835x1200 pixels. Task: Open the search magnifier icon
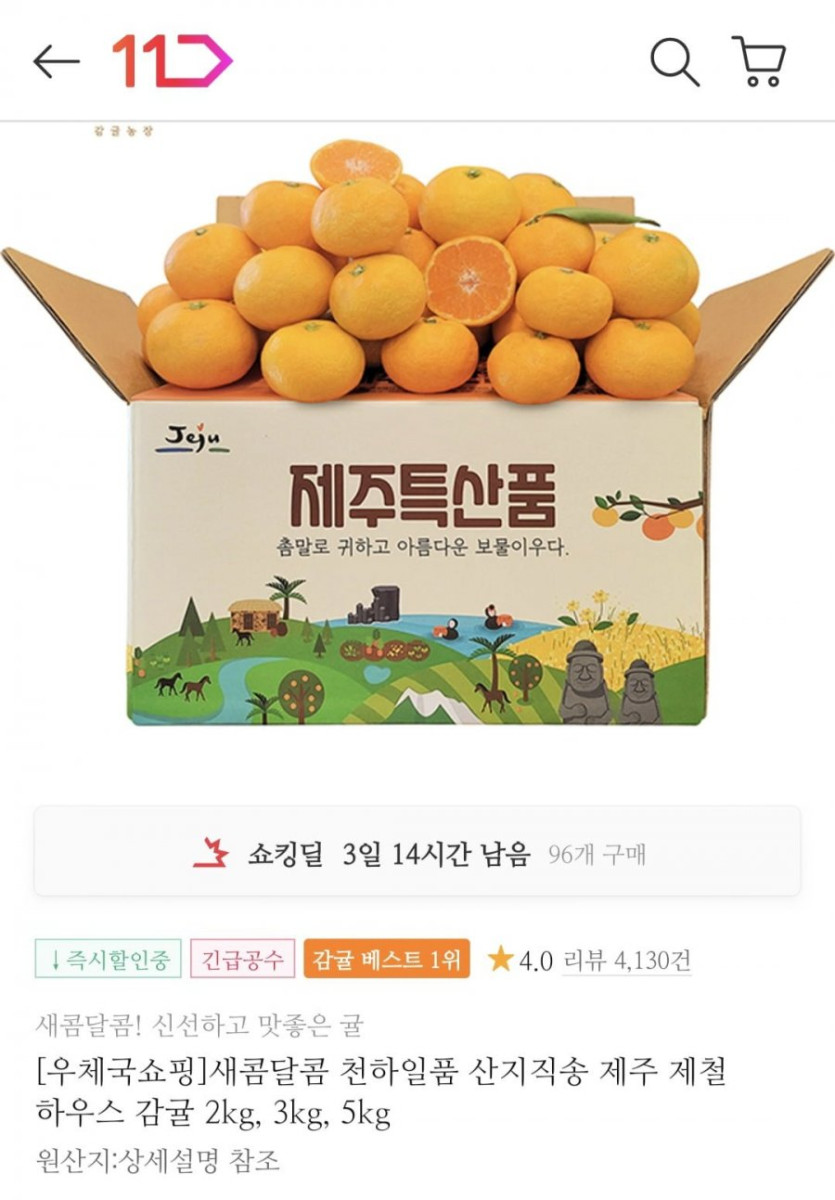point(674,62)
